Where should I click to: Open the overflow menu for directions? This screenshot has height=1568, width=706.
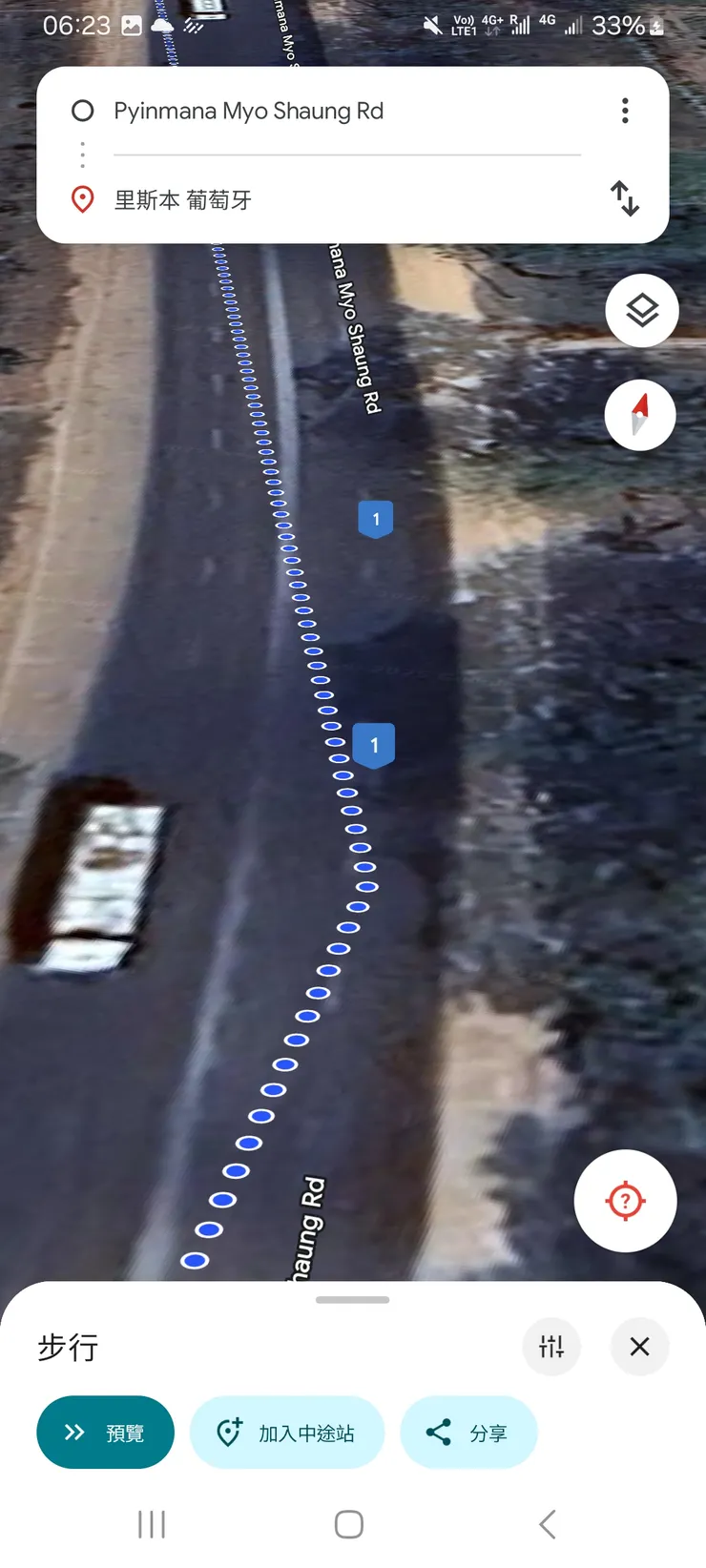click(x=625, y=111)
